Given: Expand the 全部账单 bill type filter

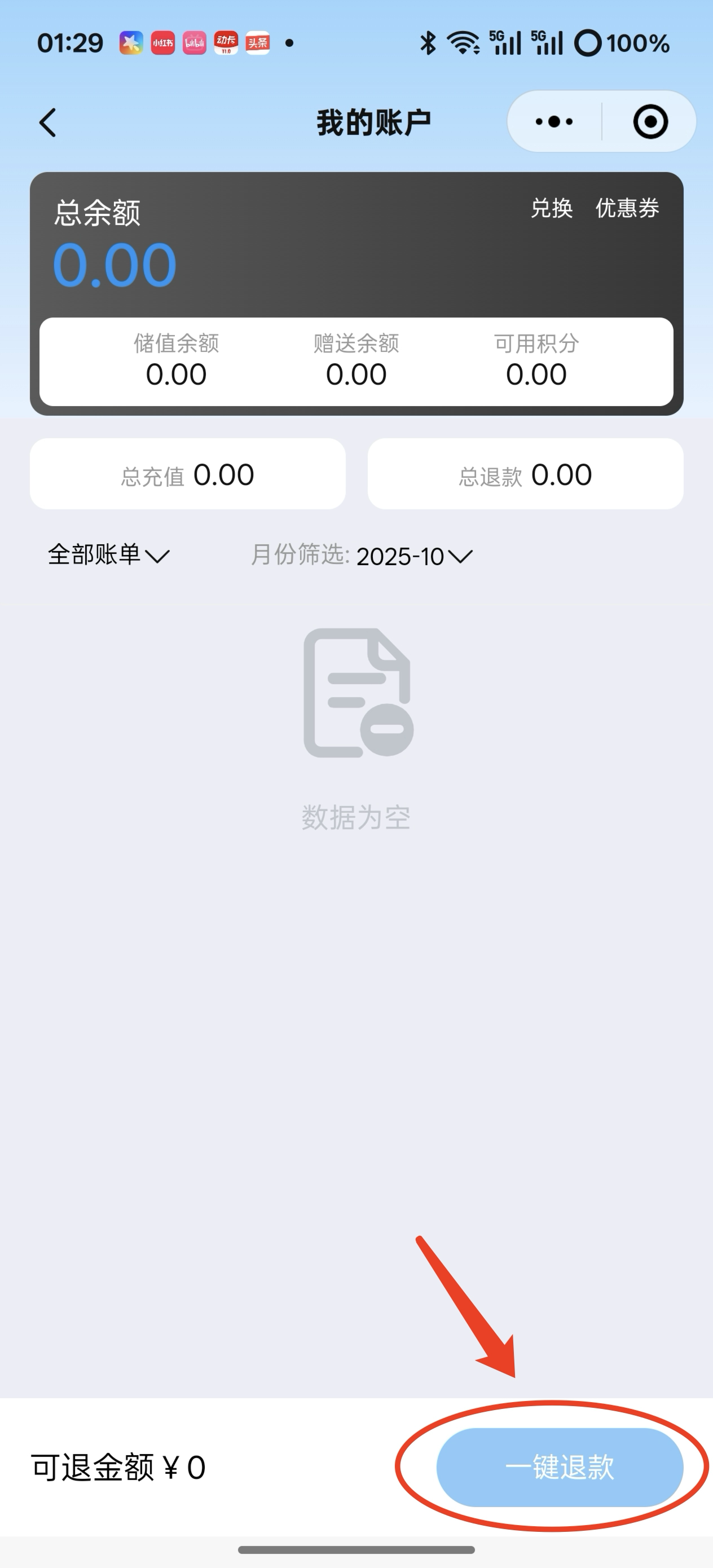Looking at the screenshot, I should (108, 555).
